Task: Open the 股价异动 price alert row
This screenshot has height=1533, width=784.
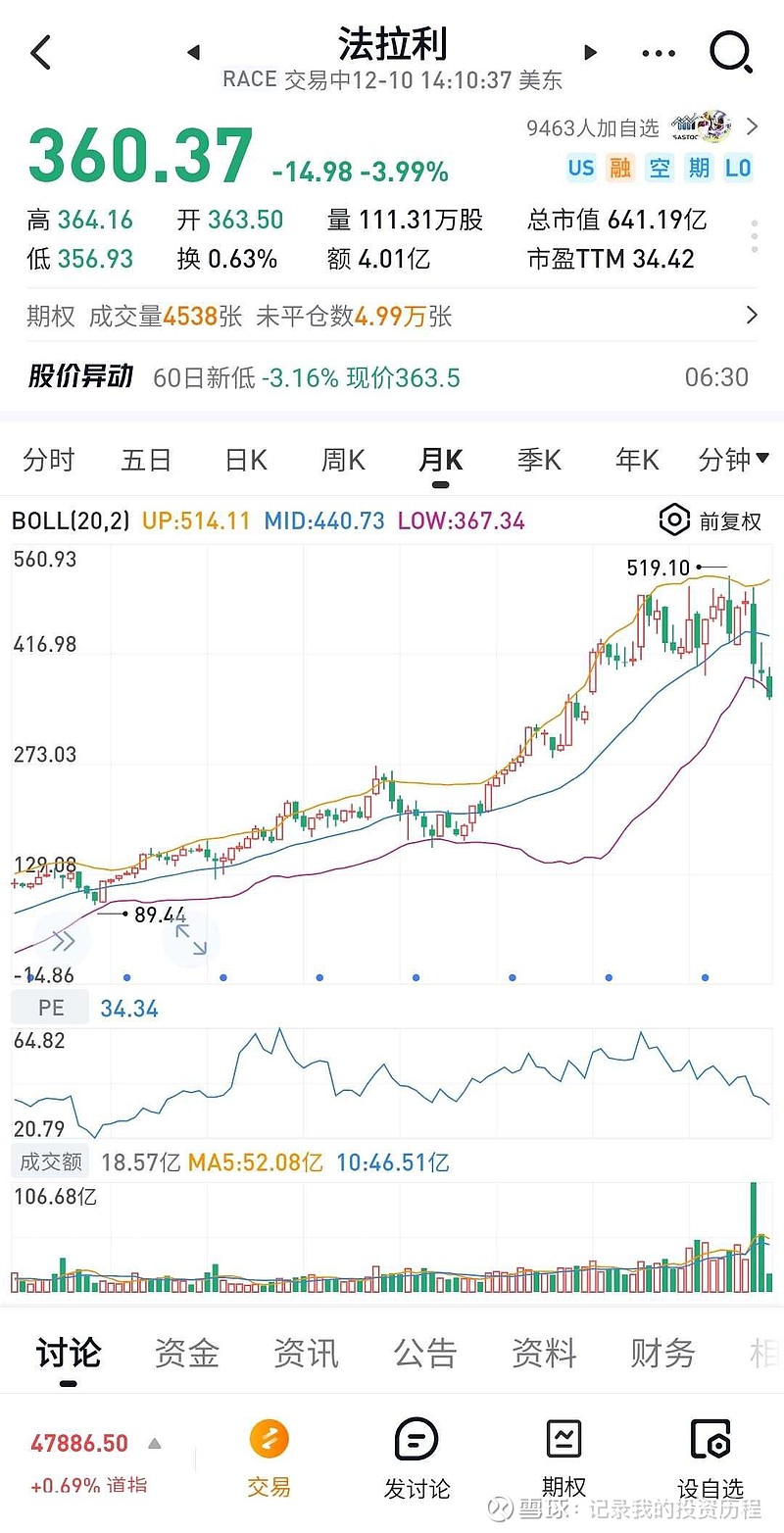Action: 392,377
